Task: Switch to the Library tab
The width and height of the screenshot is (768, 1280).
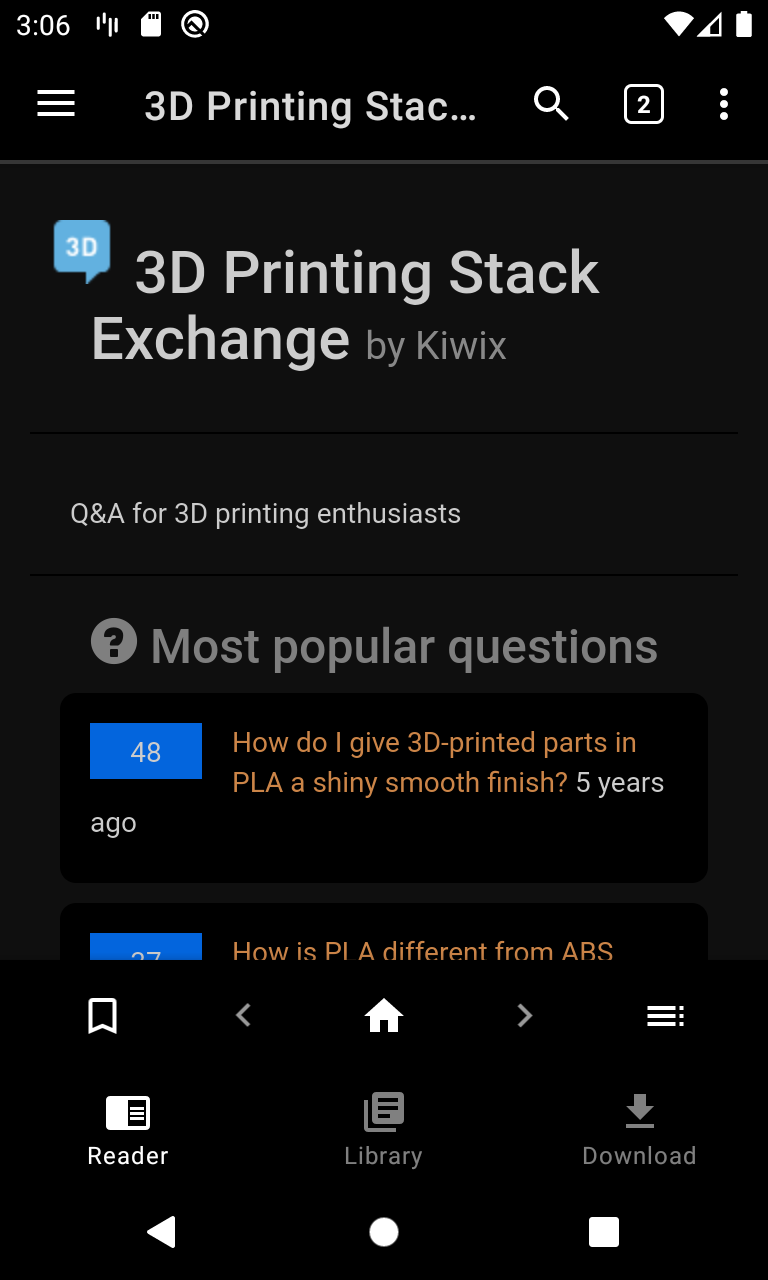Action: (x=383, y=1128)
